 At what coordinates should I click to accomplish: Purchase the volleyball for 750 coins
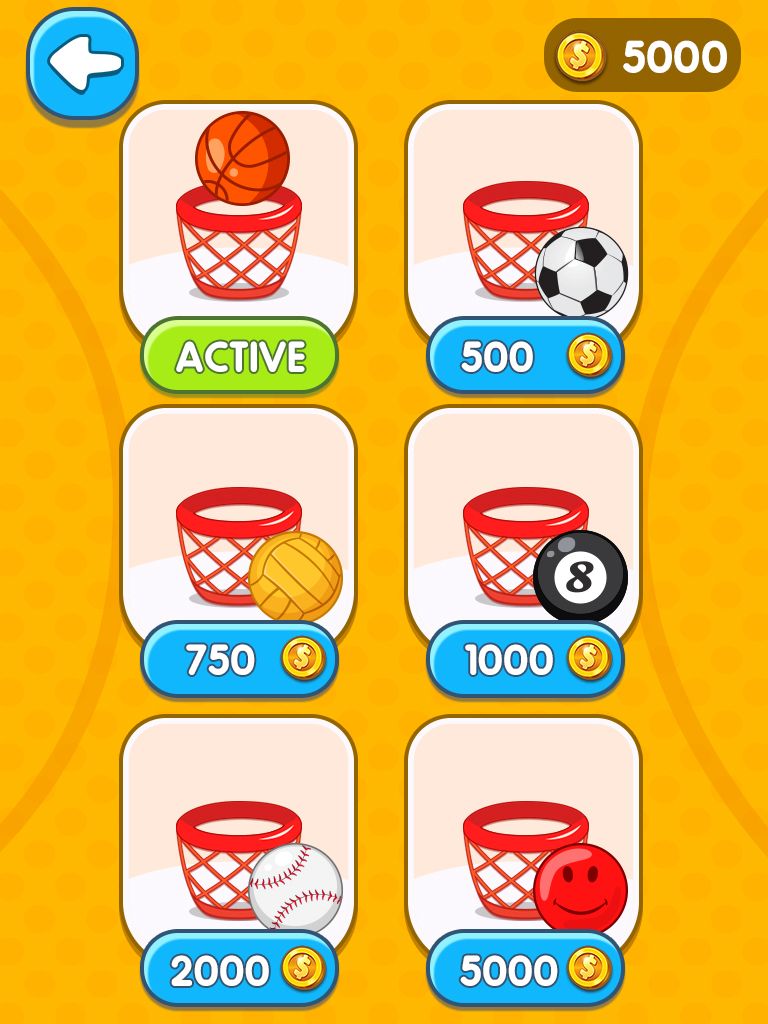(240, 660)
